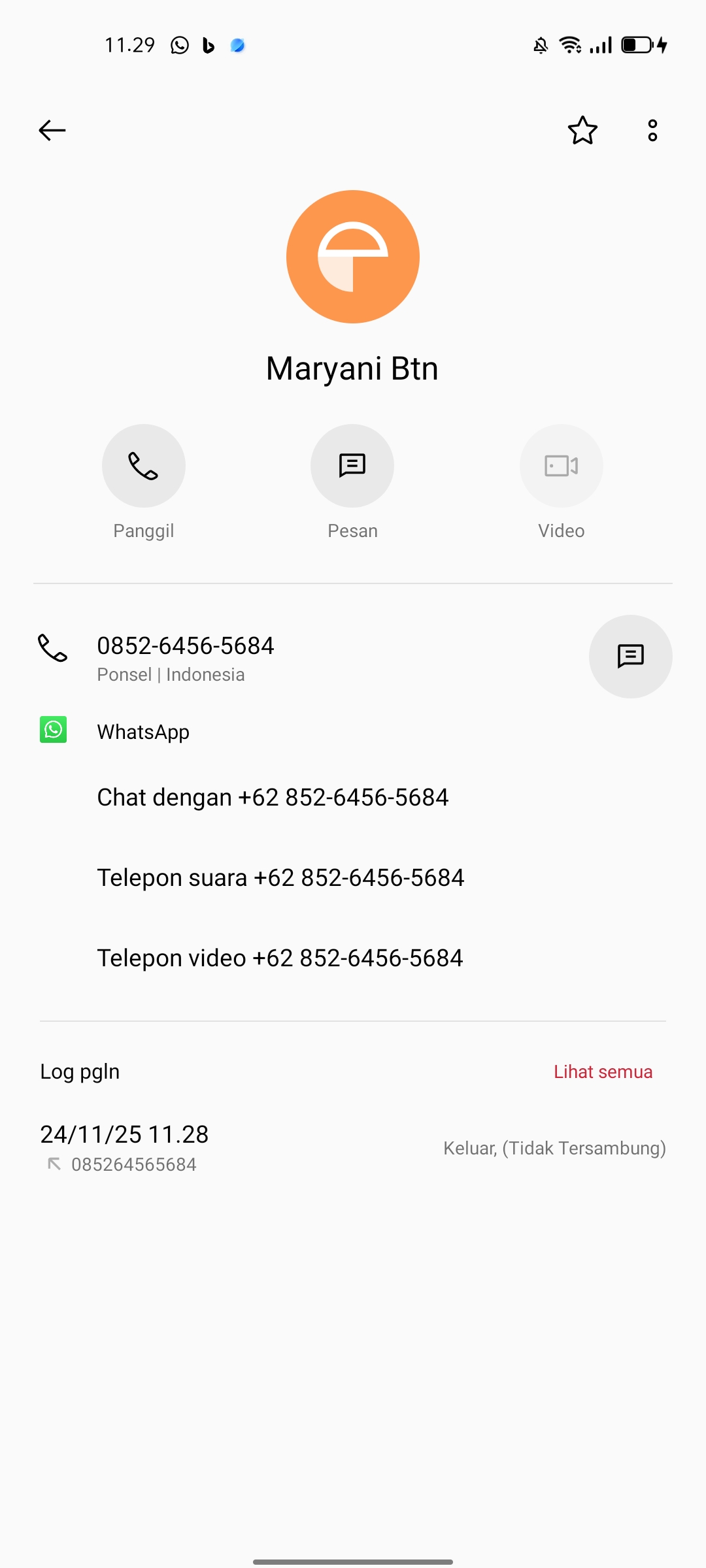Click the WhatsApp icon next to the number
This screenshot has height=1568, width=706.
point(53,730)
